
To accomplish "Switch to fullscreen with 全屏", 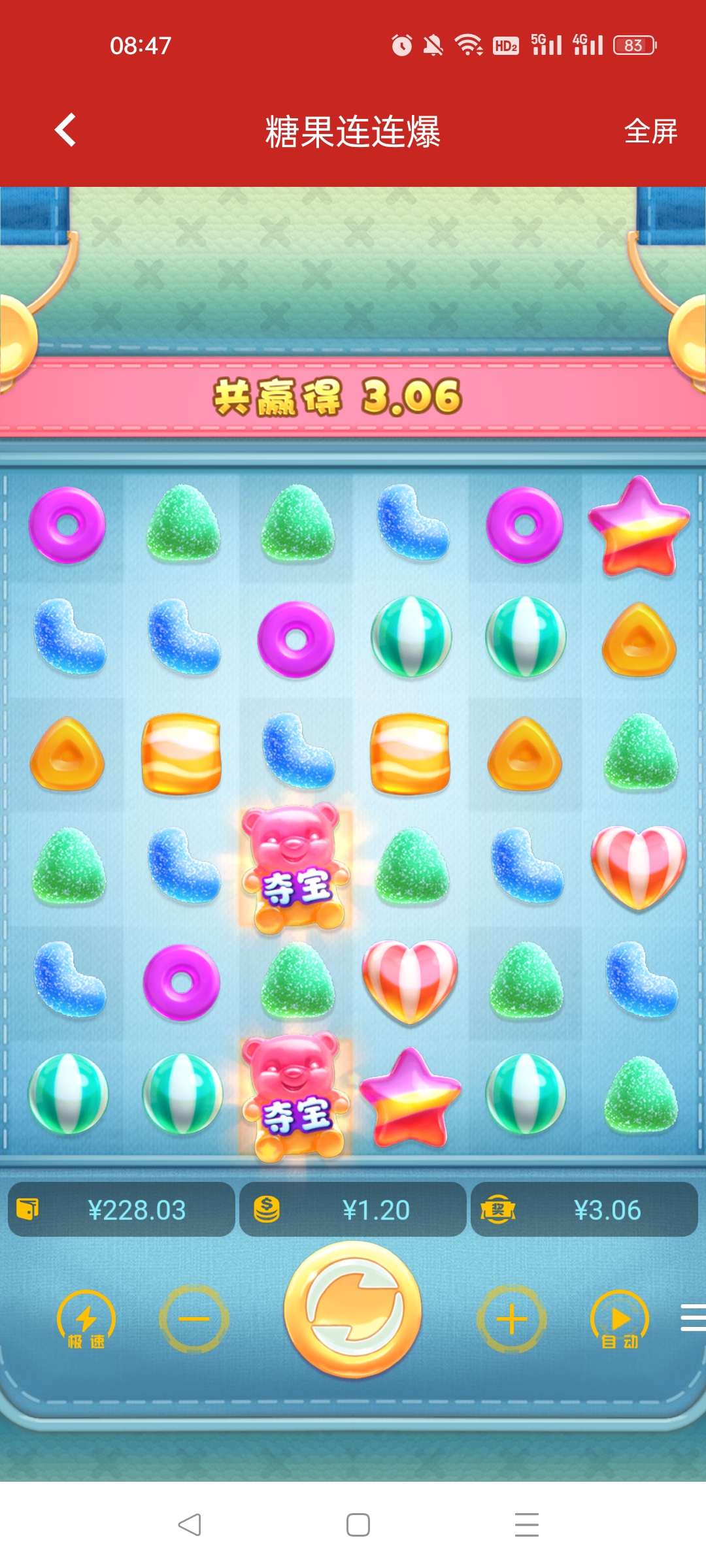I will click(650, 131).
